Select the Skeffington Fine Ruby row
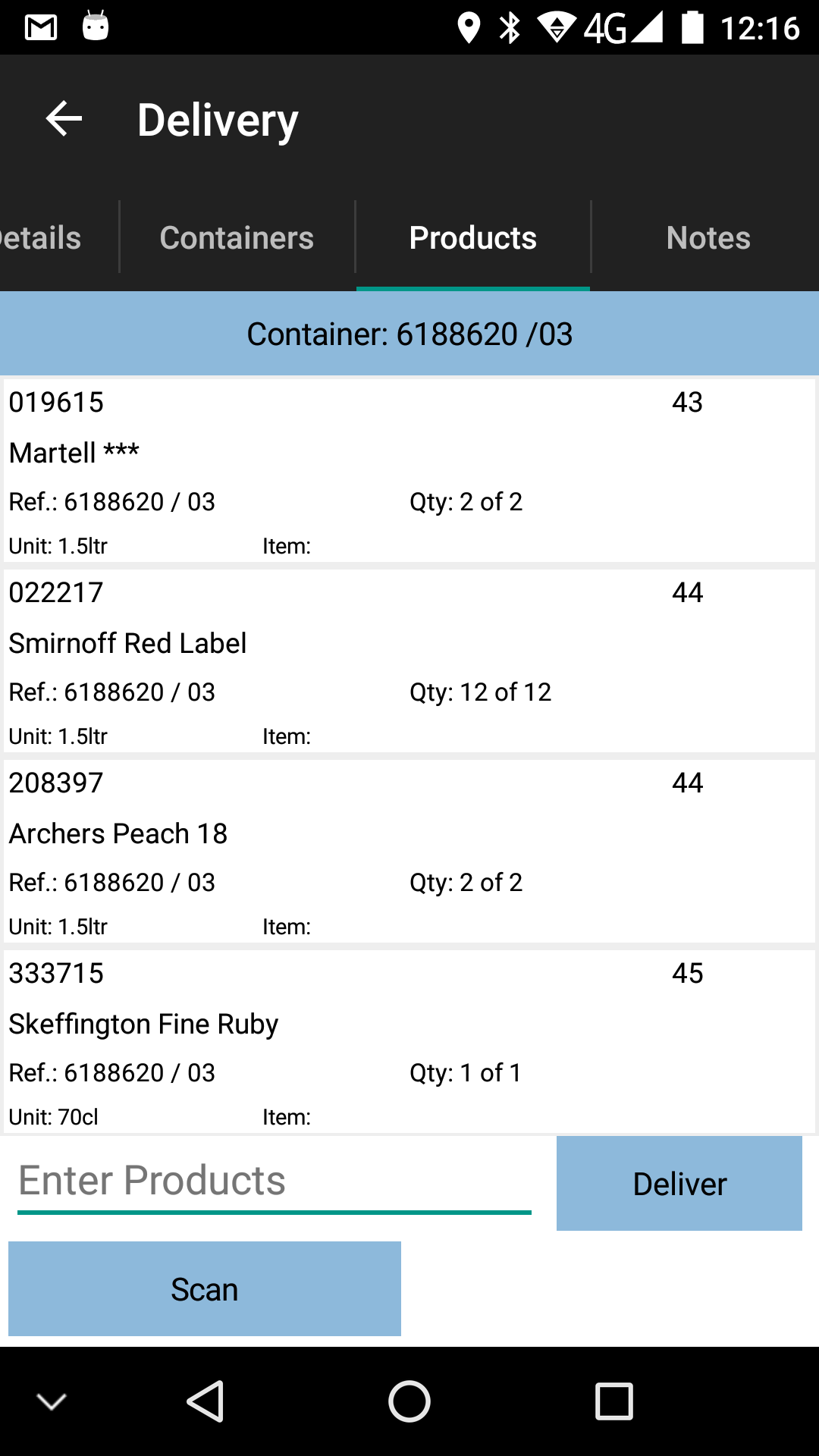Image resolution: width=819 pixels, height=1456 pixels. pos(409,1042)
